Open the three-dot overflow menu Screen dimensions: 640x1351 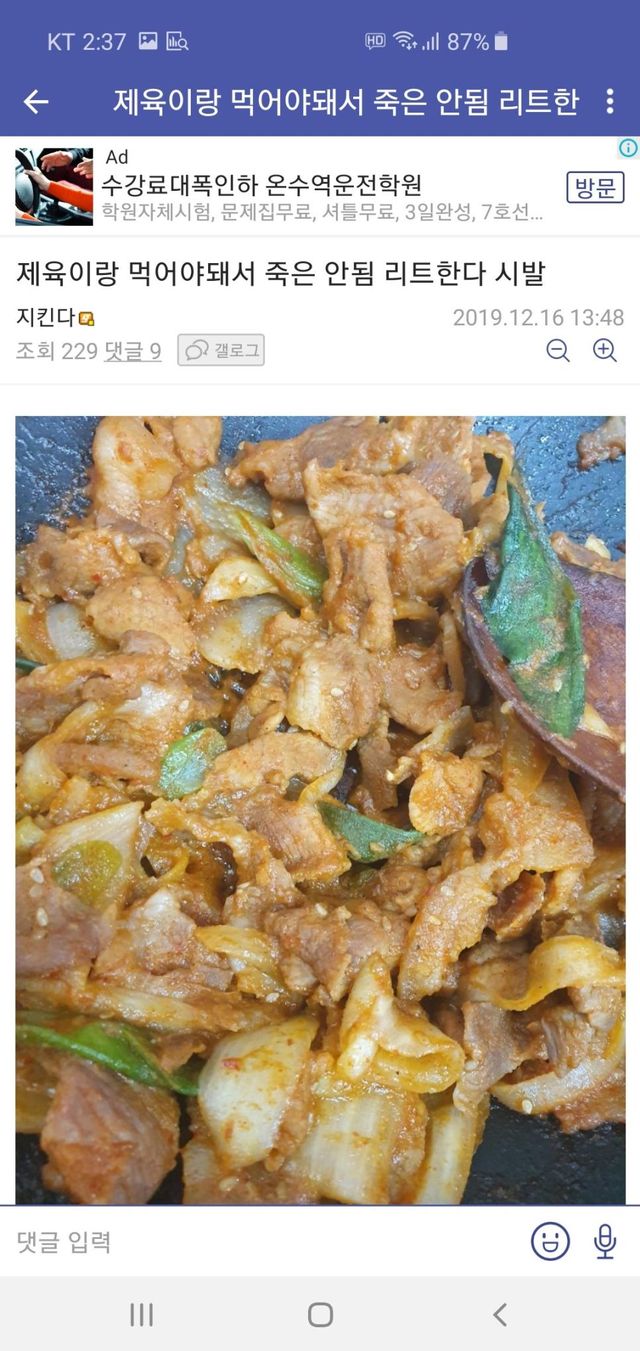[610, 101]
